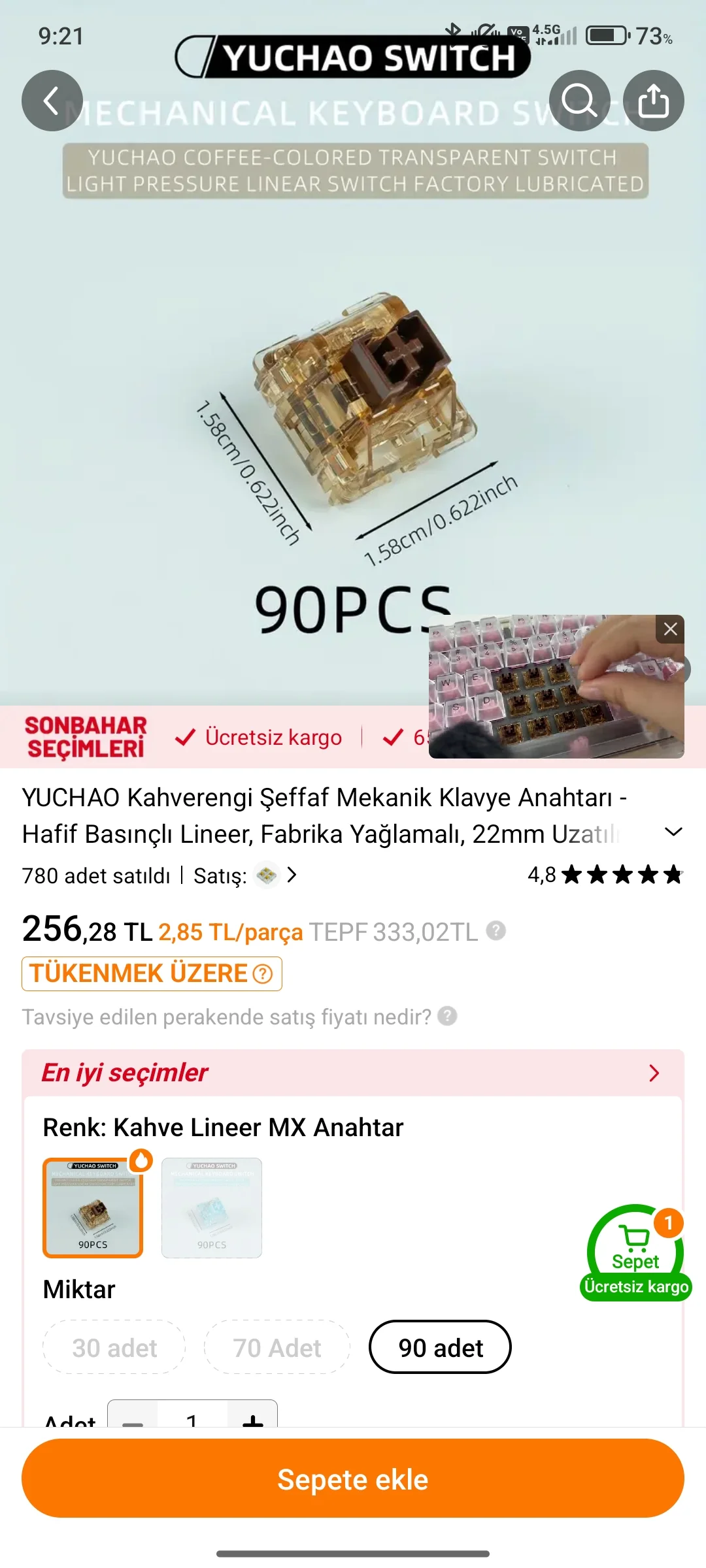
Task: Pick the 70 Adet quantity option
Action: tap(277, 1347)
